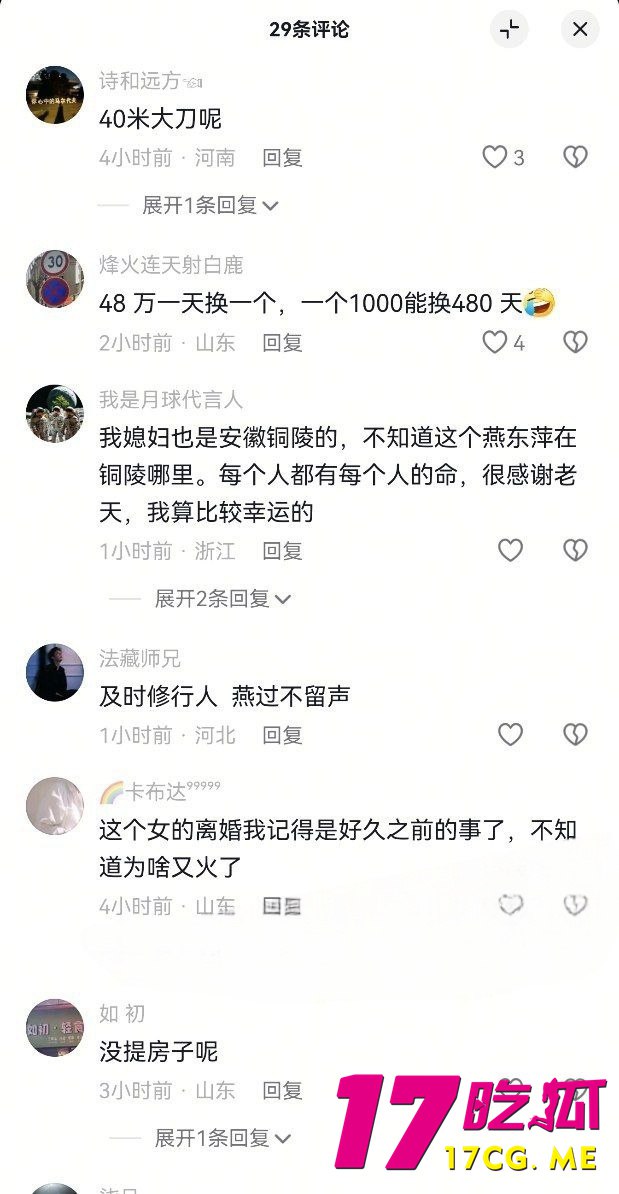The image size is (619, 1194).
Task: Open 卡布达's profile avatar
Action: [54, 807]
